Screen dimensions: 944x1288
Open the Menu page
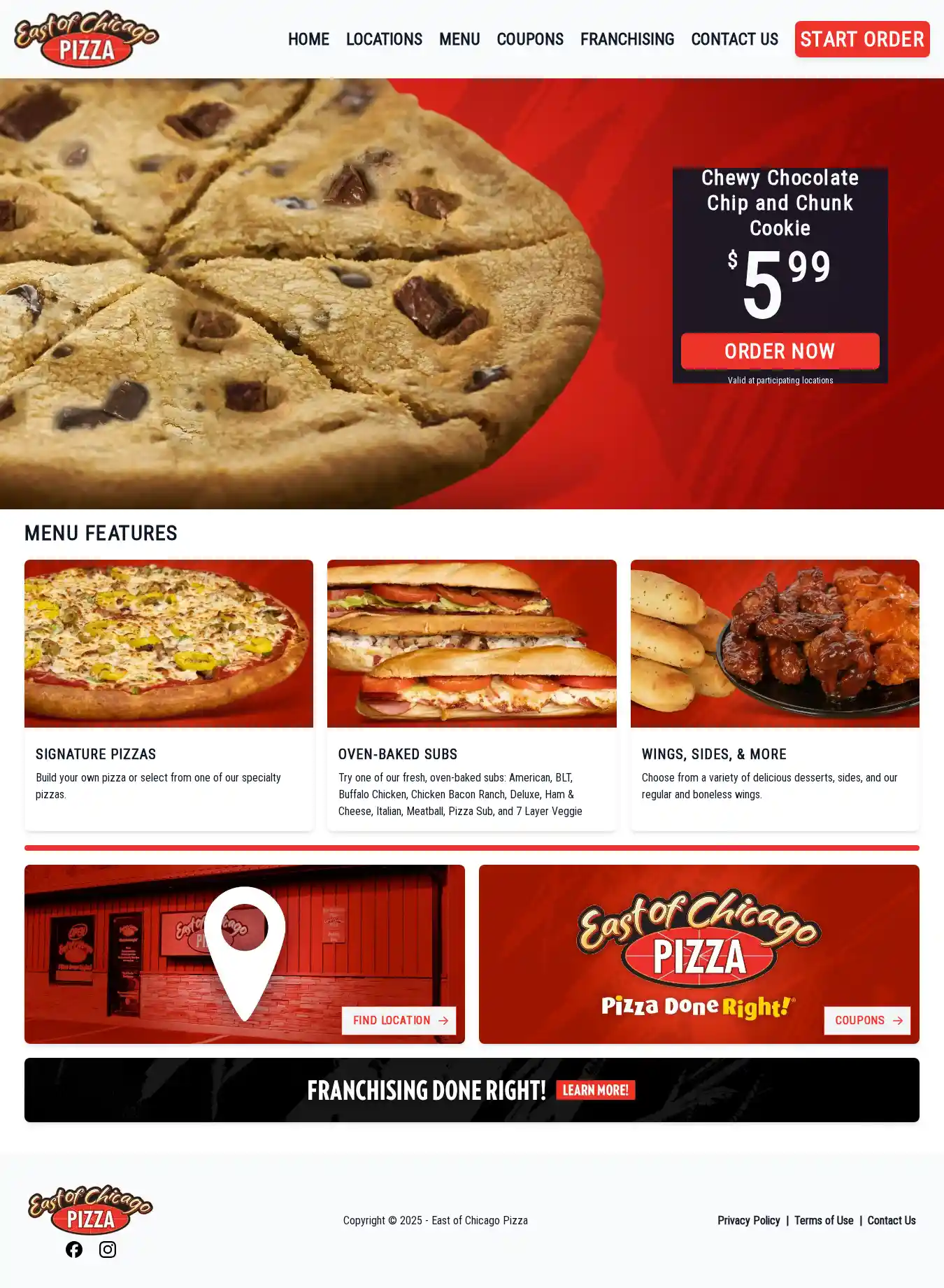coord(459,39)
